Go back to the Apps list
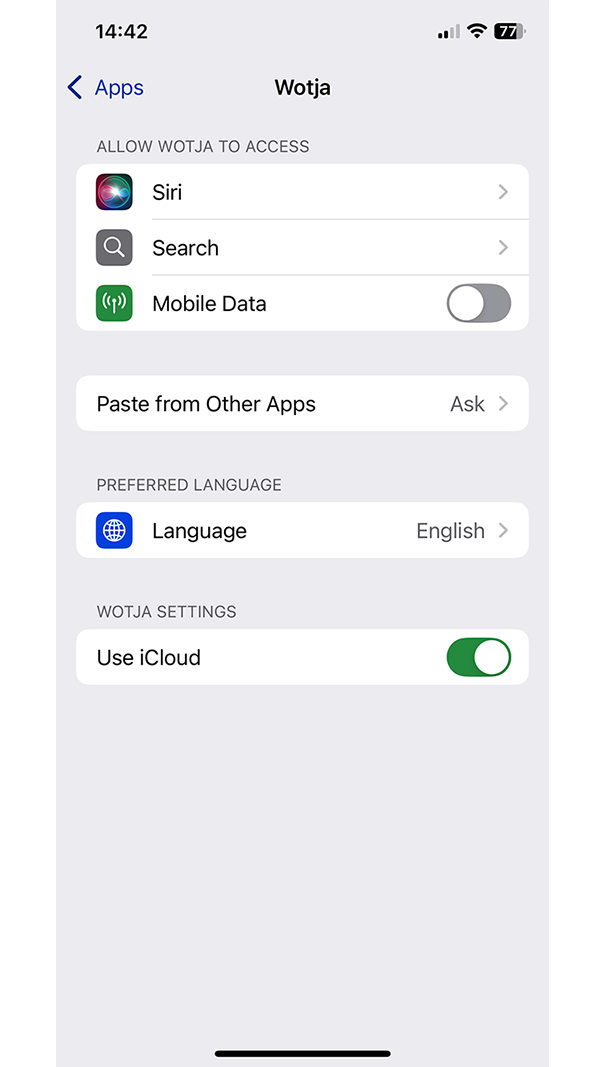This screenshot has width=600, height=1067. [105, 88]
